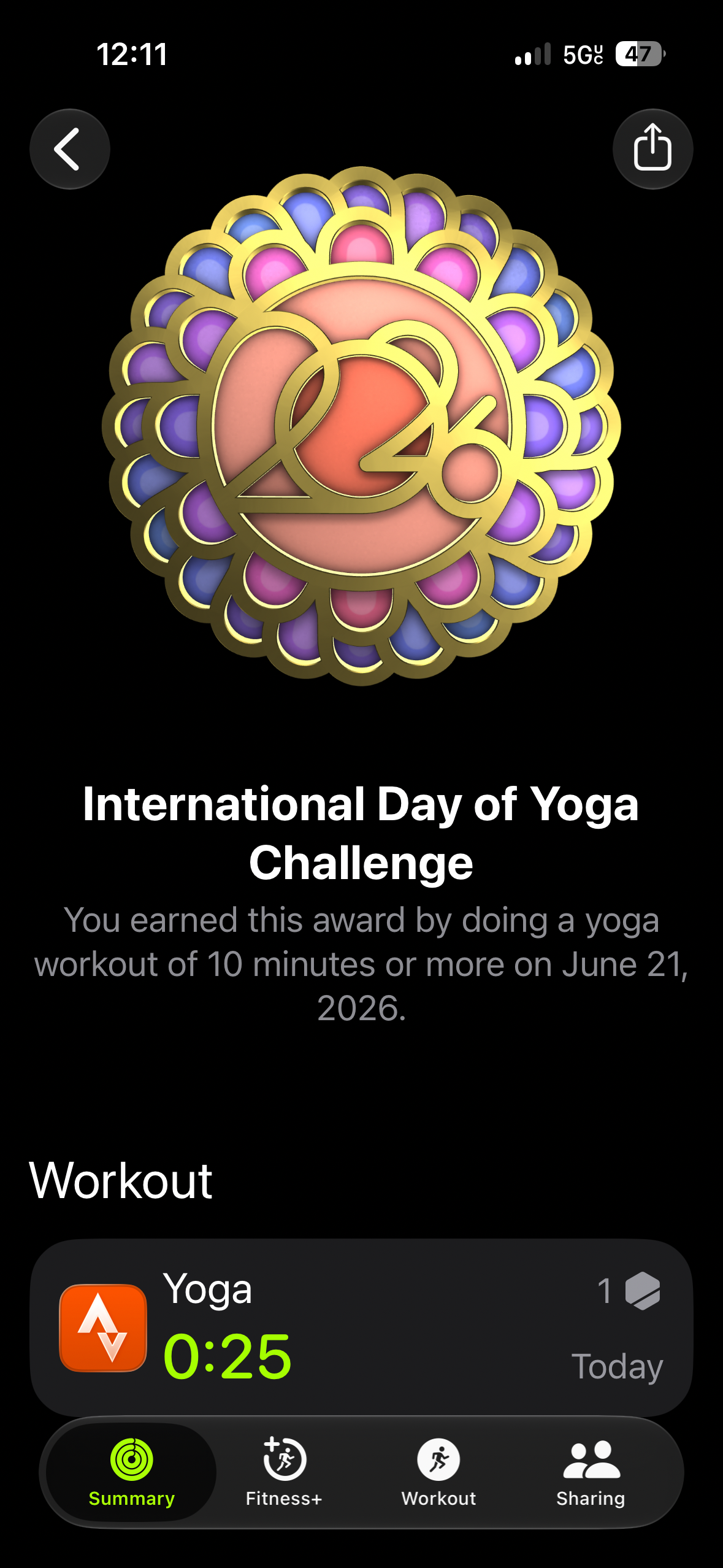The width and height of the screenshot is (723, 1568).
Task: Share the Yoga Challenge award
Action: (x=652, y=149)
